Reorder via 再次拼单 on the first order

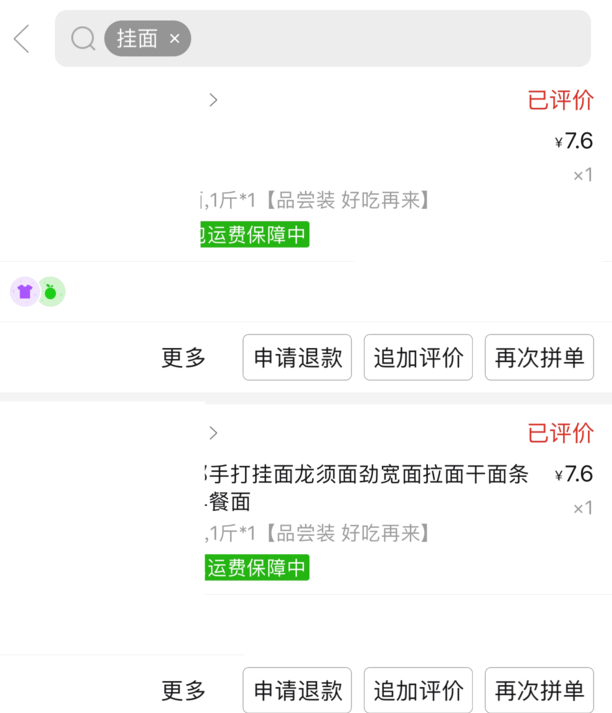coord(539,358)
